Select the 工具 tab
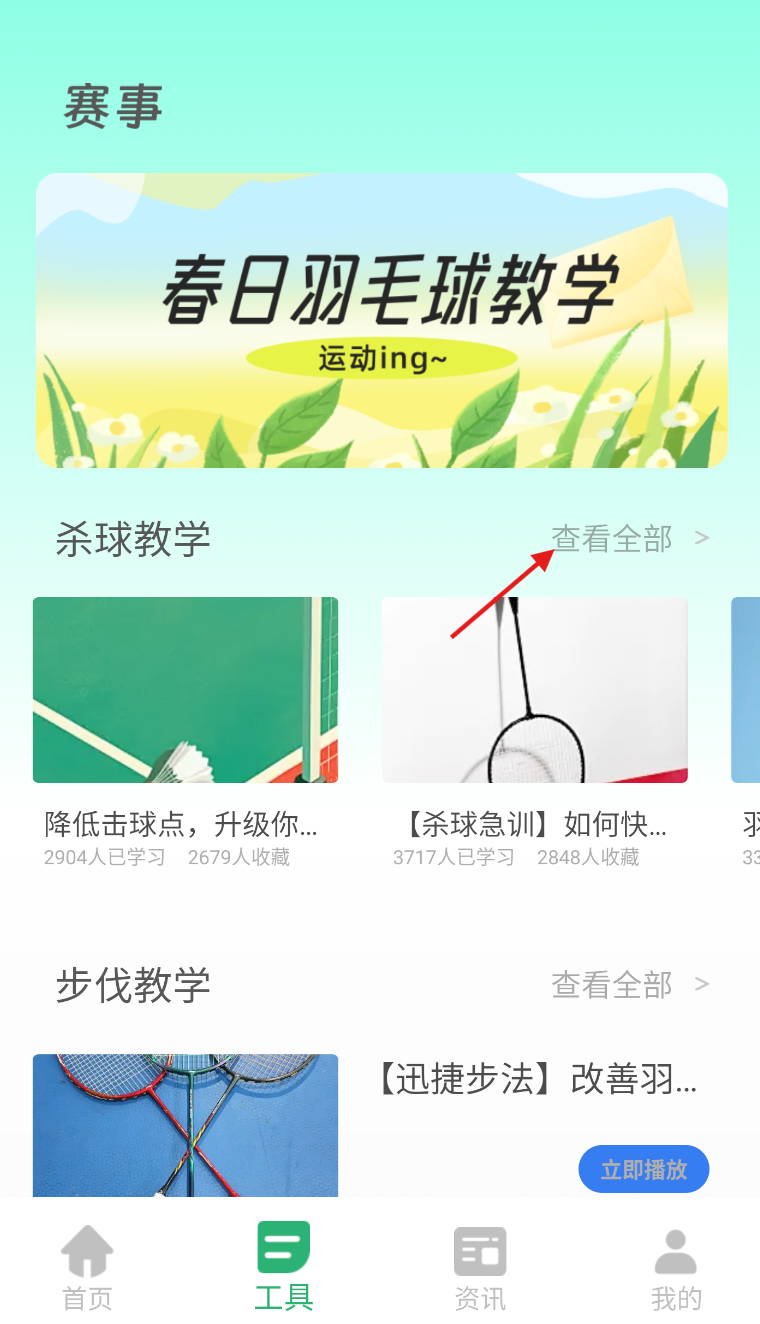This screenshot has width=760, height=1324. pyautogui.click(x=284, y=1268)
